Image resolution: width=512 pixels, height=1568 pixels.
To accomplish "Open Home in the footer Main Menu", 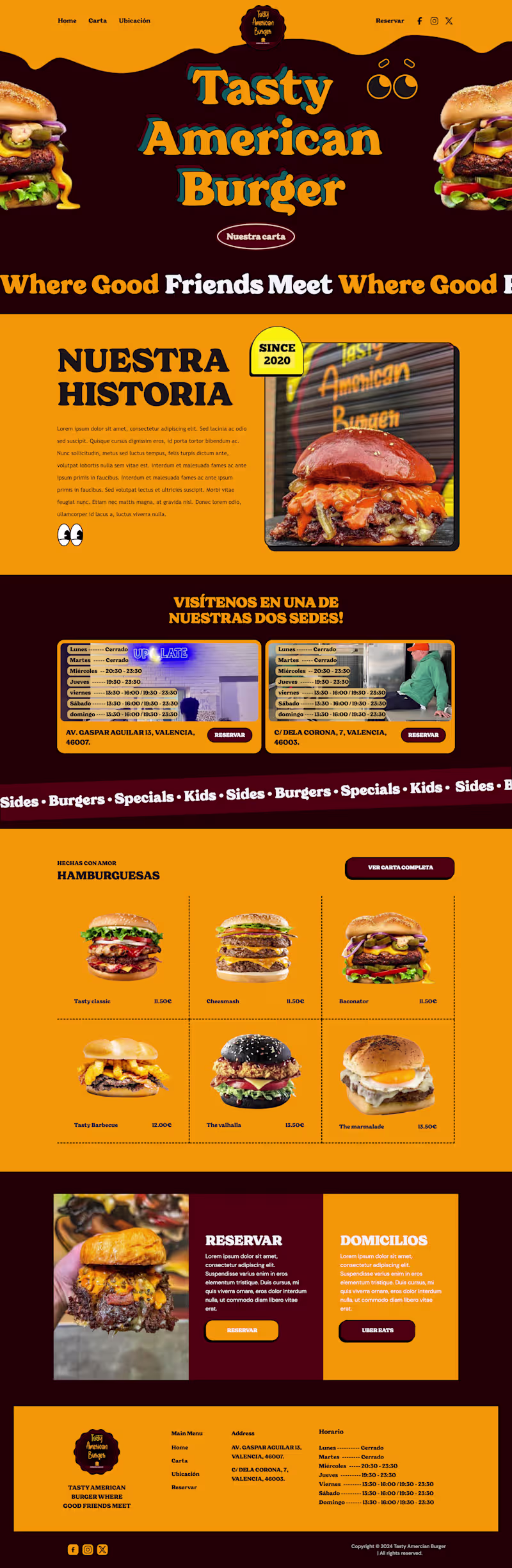I will point(180,1447).
